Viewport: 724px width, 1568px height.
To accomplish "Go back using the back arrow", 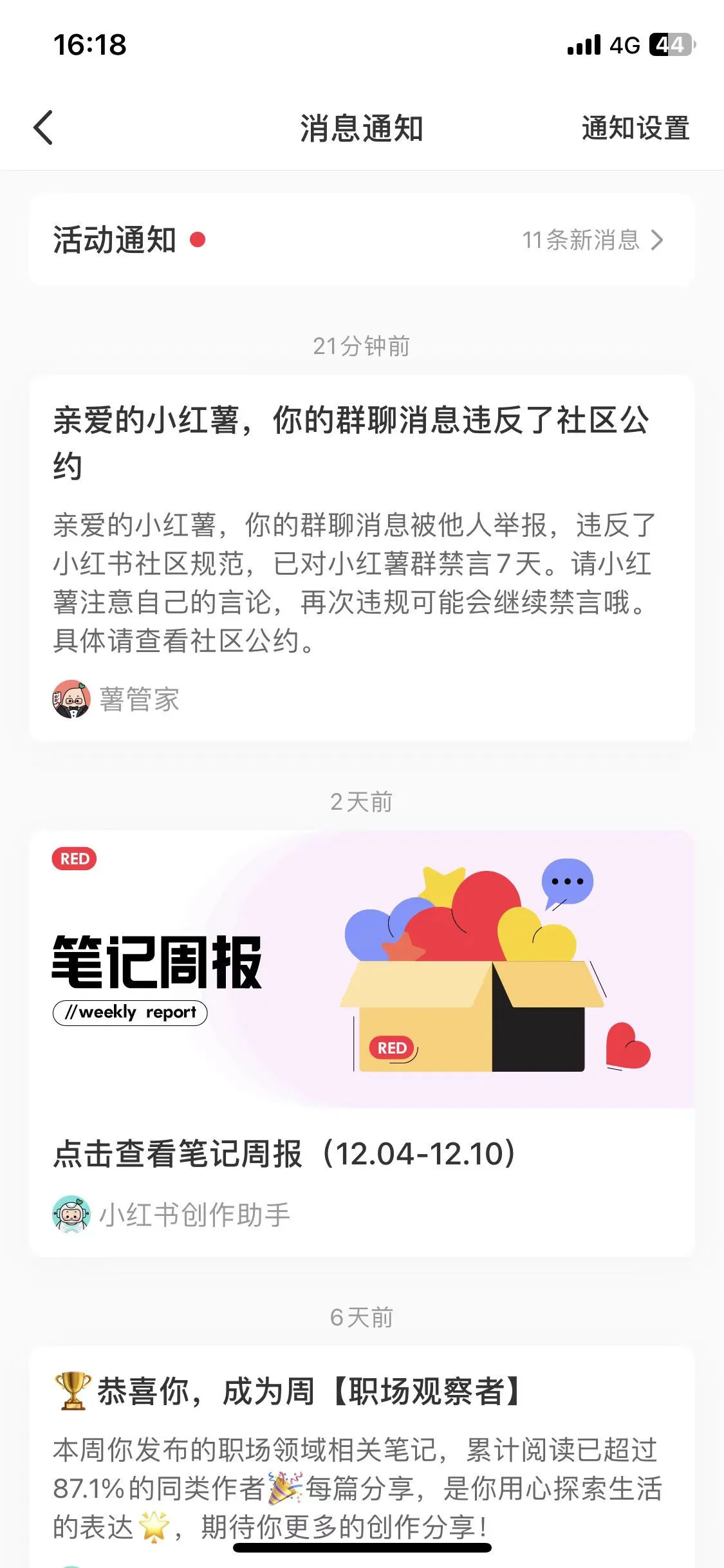I will 43,127.
